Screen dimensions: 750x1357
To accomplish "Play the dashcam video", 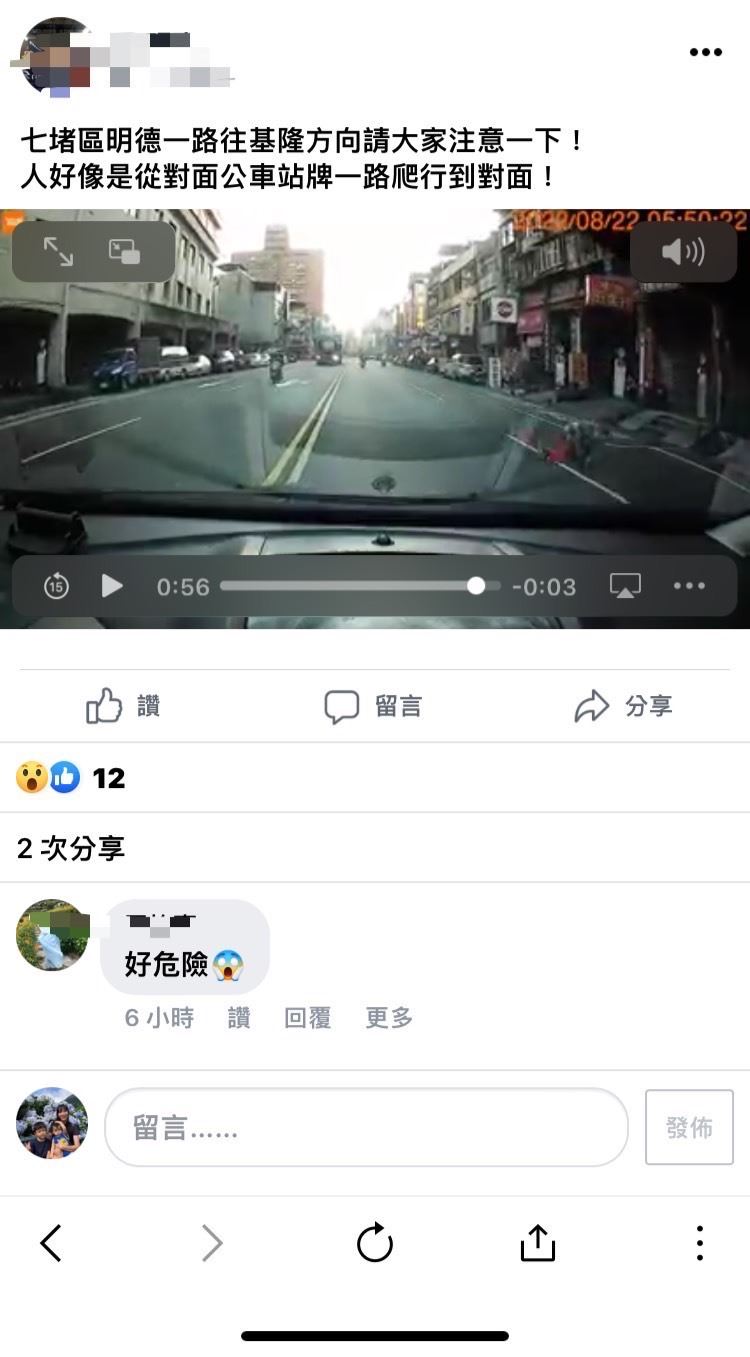I will click(112, 587).
